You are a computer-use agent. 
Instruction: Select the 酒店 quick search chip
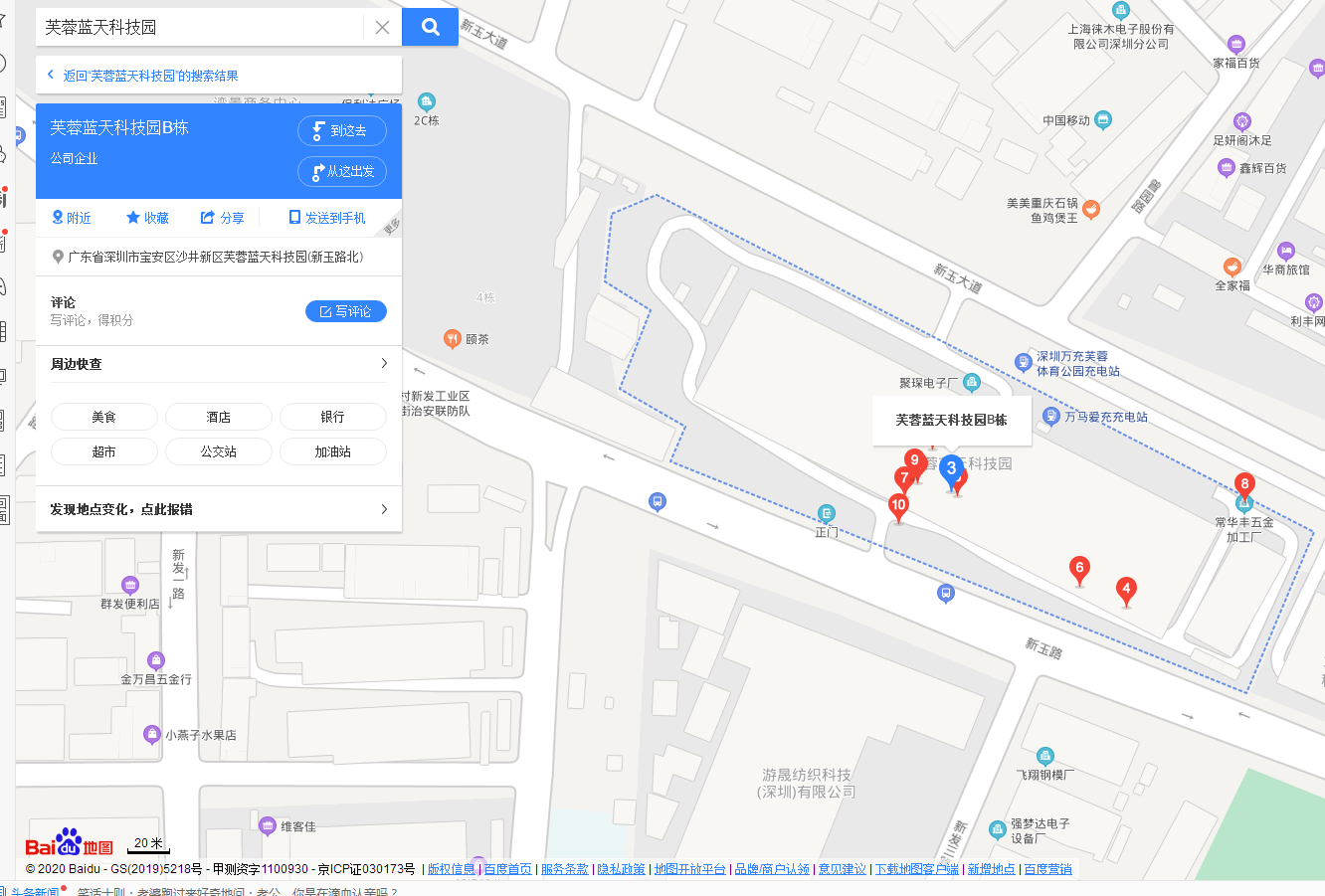(218, 417)
